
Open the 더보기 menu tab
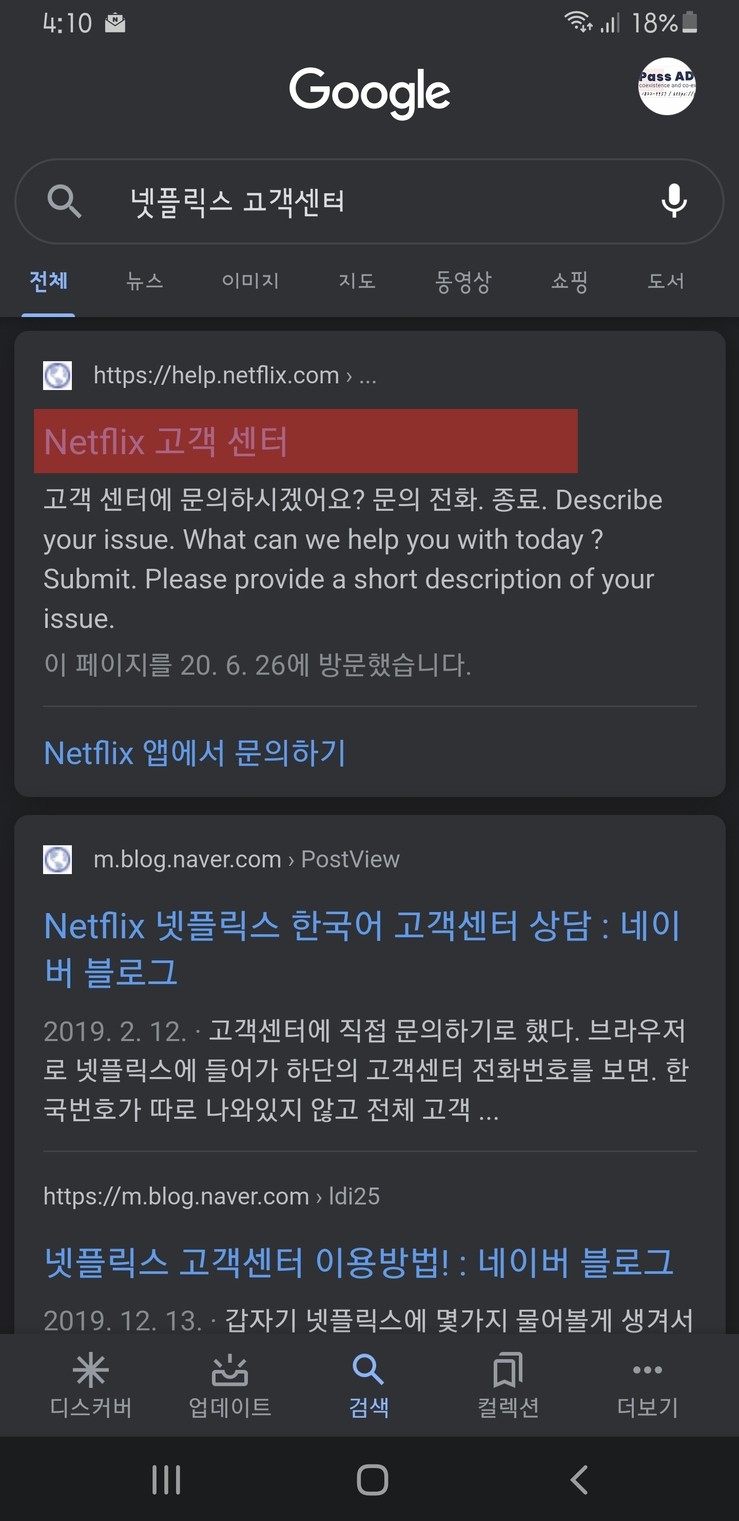pyautogui.click(x=647, y=1385)
